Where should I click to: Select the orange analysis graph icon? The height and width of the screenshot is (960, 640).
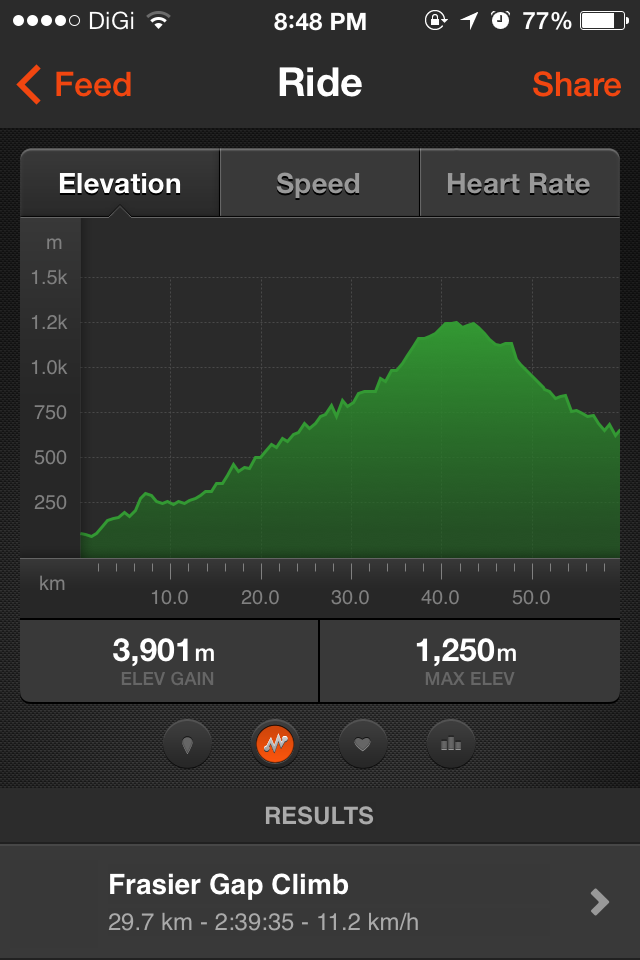(x=275, y=744)
